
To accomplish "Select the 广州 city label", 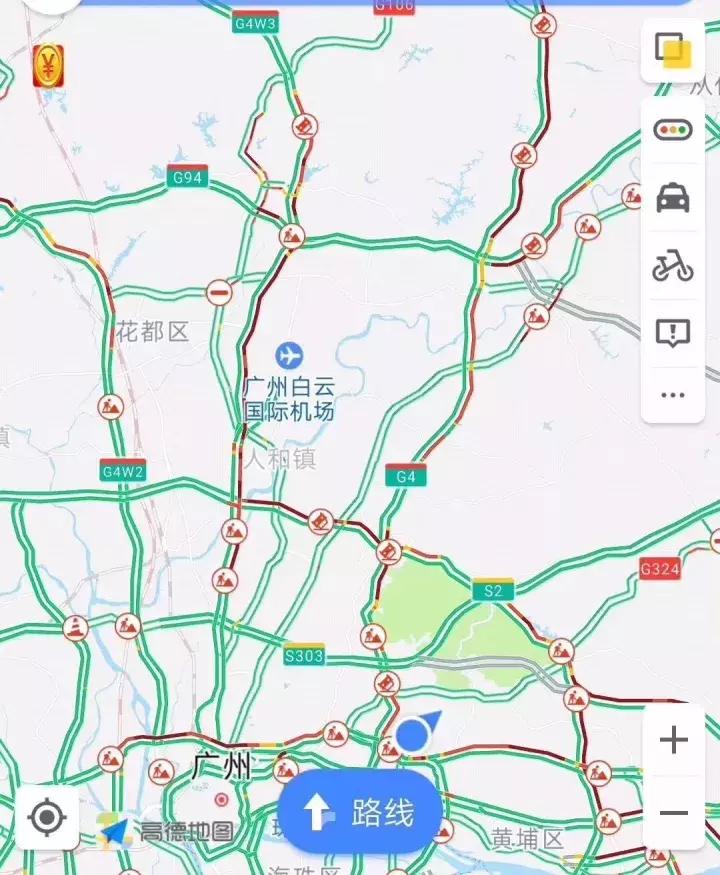I will [x=222, y=765].
